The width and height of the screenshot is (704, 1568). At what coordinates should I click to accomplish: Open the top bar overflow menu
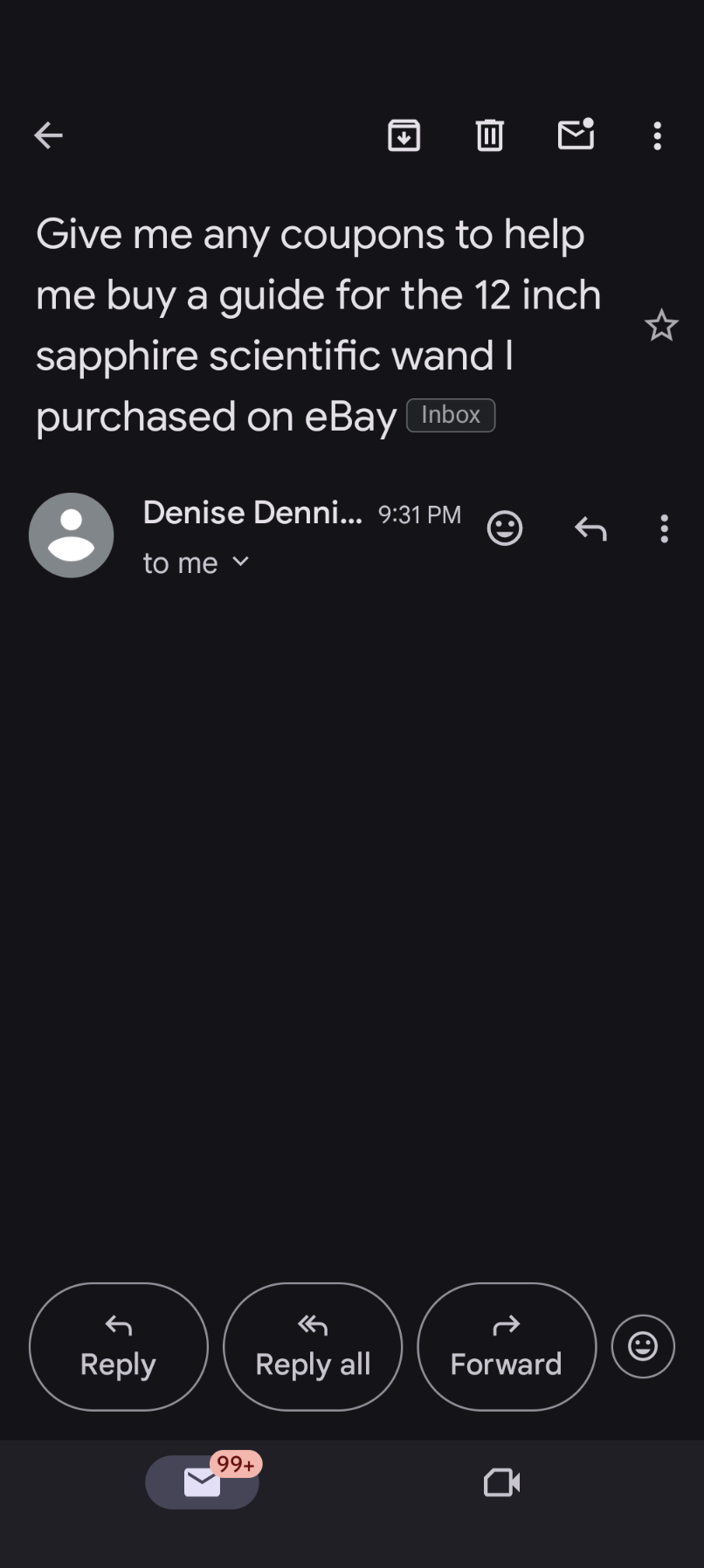point(658,135)
